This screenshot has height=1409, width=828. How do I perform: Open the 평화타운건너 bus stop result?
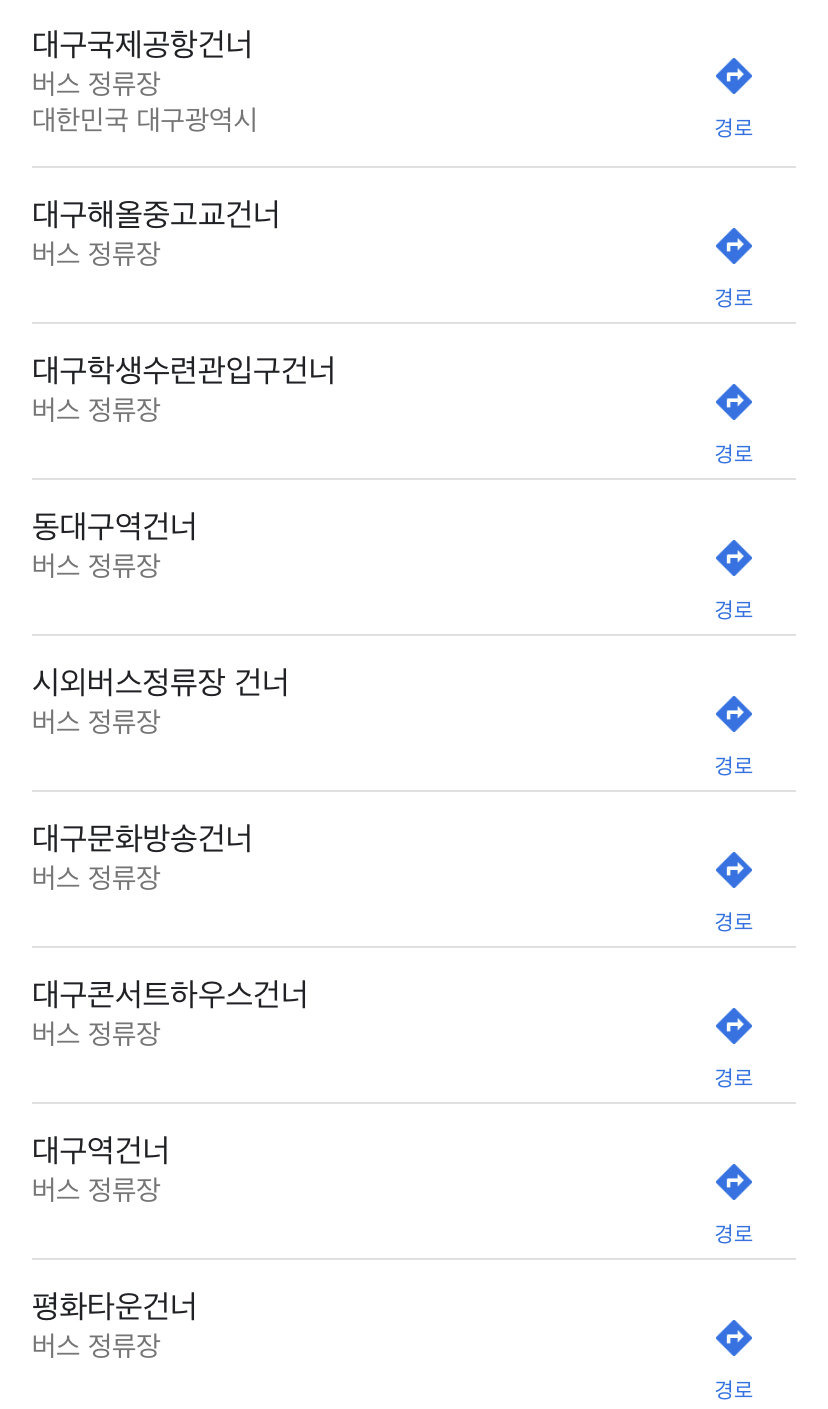(x=115, y=1308)
